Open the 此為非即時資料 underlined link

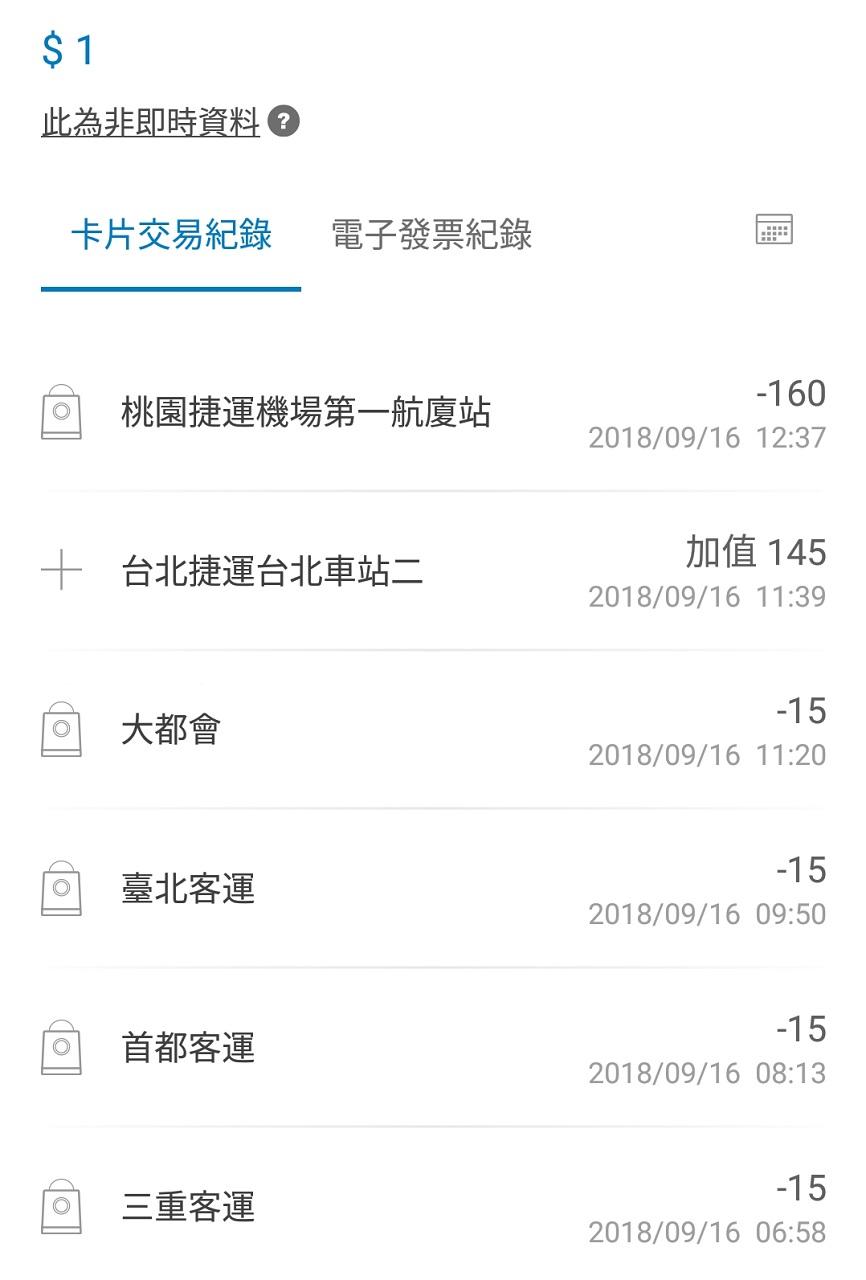[x=150, y=124]
